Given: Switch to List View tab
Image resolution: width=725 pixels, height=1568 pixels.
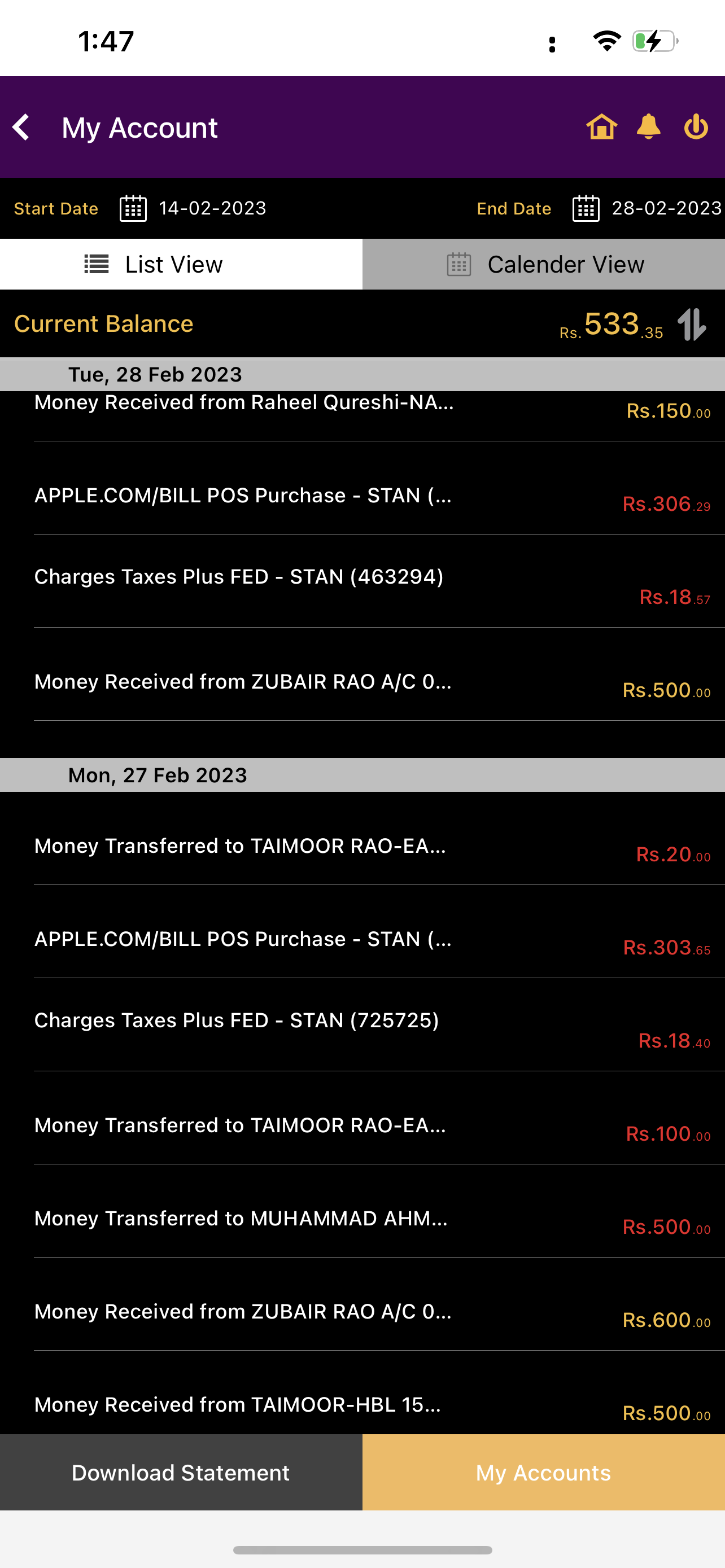Looking at the screenshot, I should tap(181, 265).
